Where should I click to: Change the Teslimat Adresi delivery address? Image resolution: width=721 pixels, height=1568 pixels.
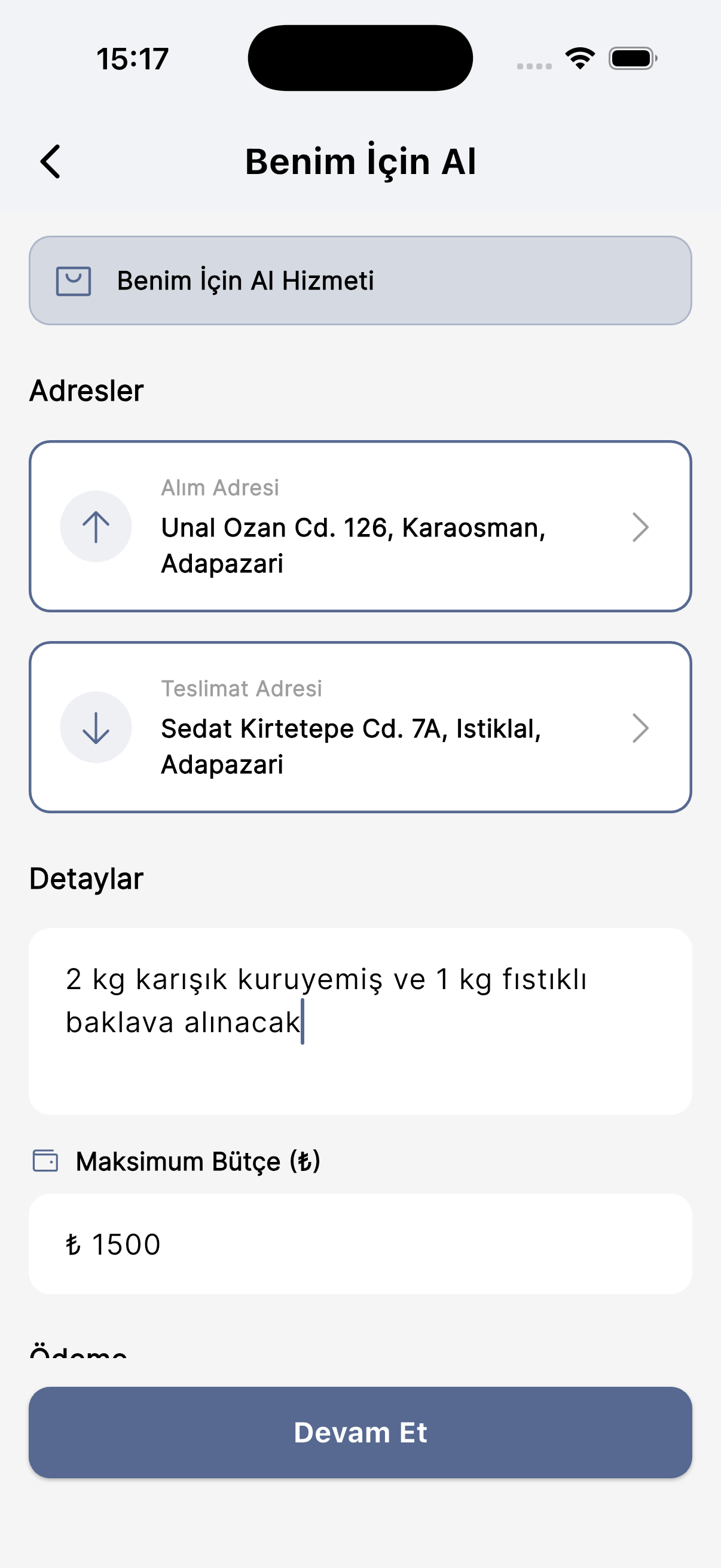[360, 727]
